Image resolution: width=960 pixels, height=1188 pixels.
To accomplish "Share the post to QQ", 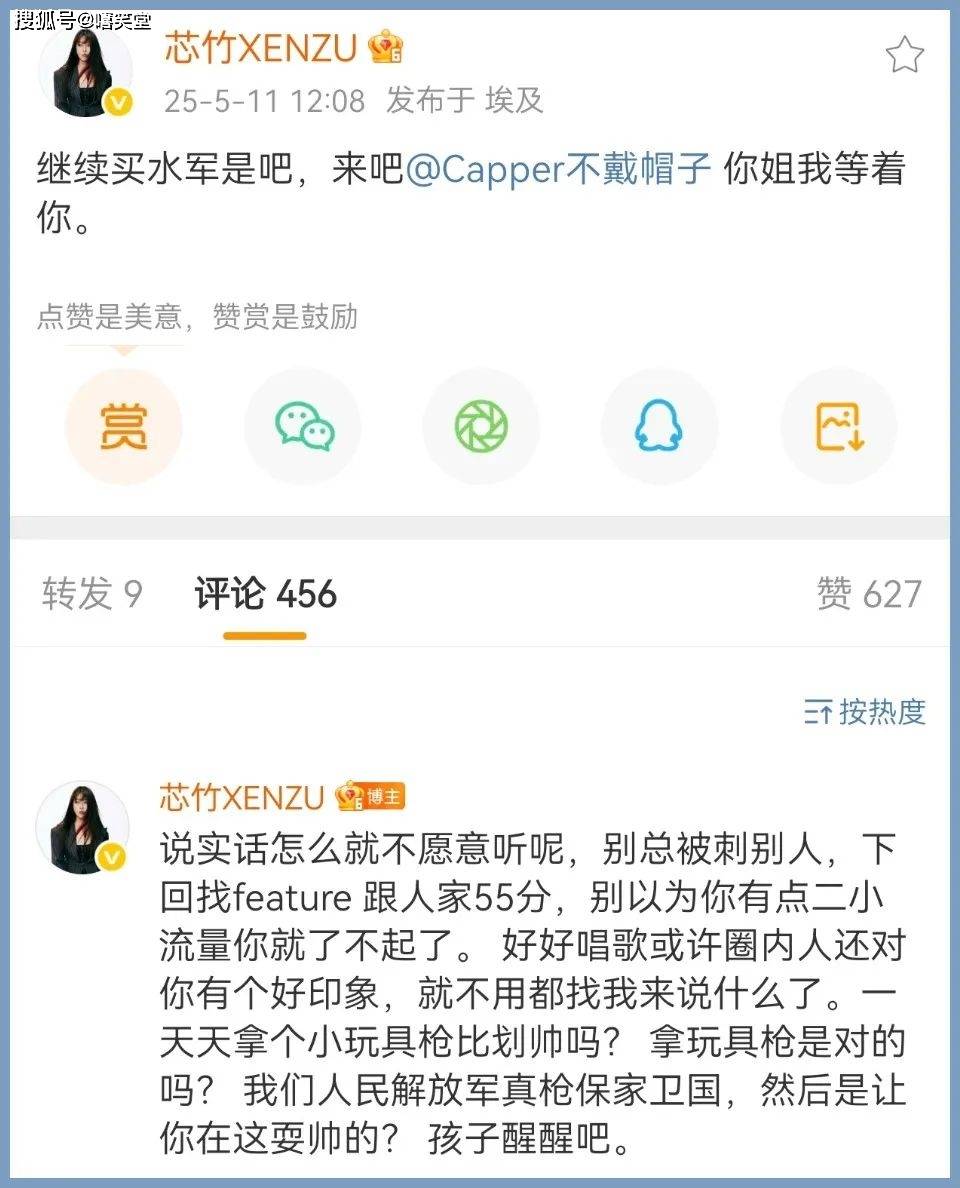I will (x=659, y=427).
